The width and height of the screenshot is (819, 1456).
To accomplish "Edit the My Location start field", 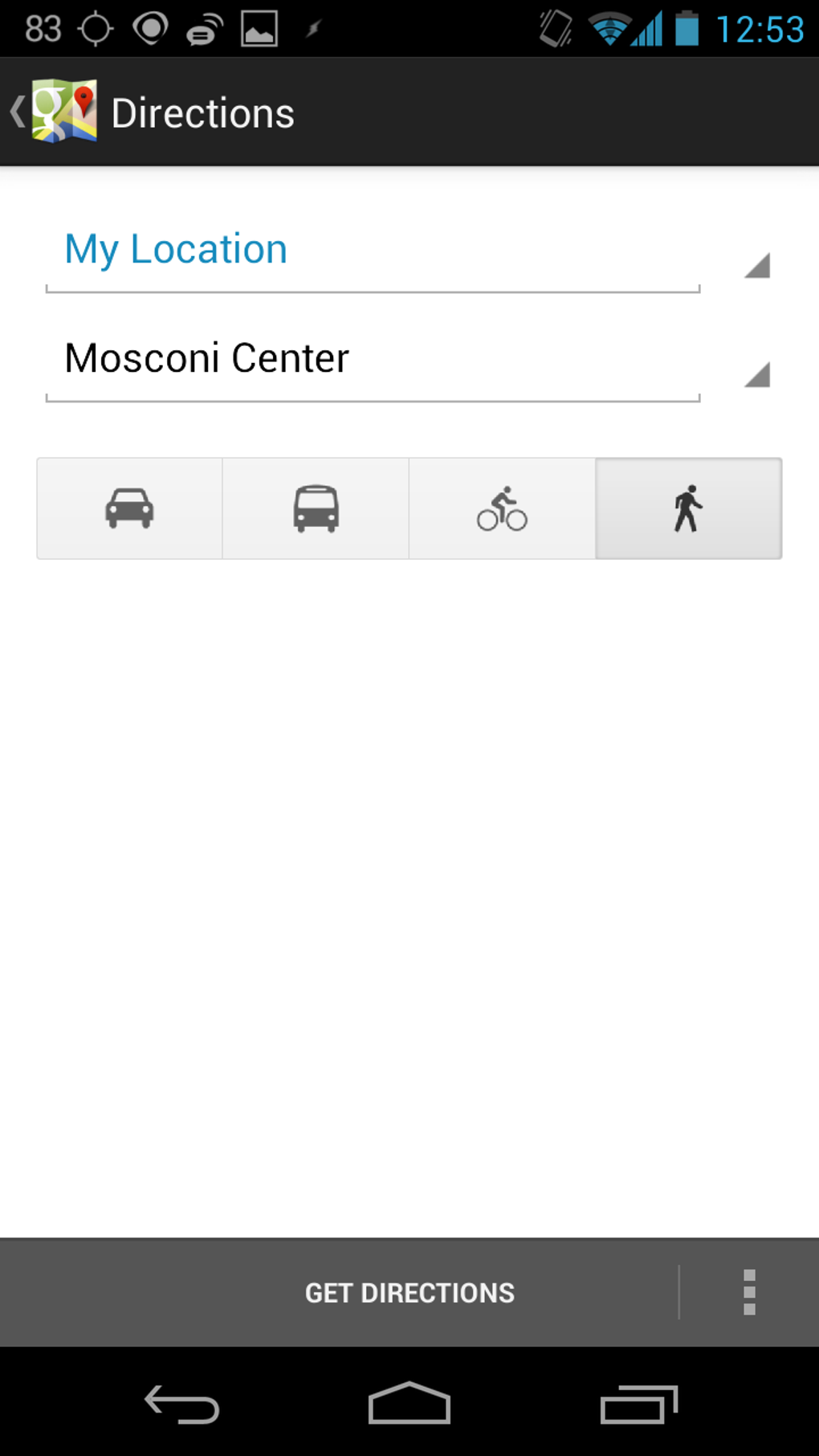I will coord(373,251).
